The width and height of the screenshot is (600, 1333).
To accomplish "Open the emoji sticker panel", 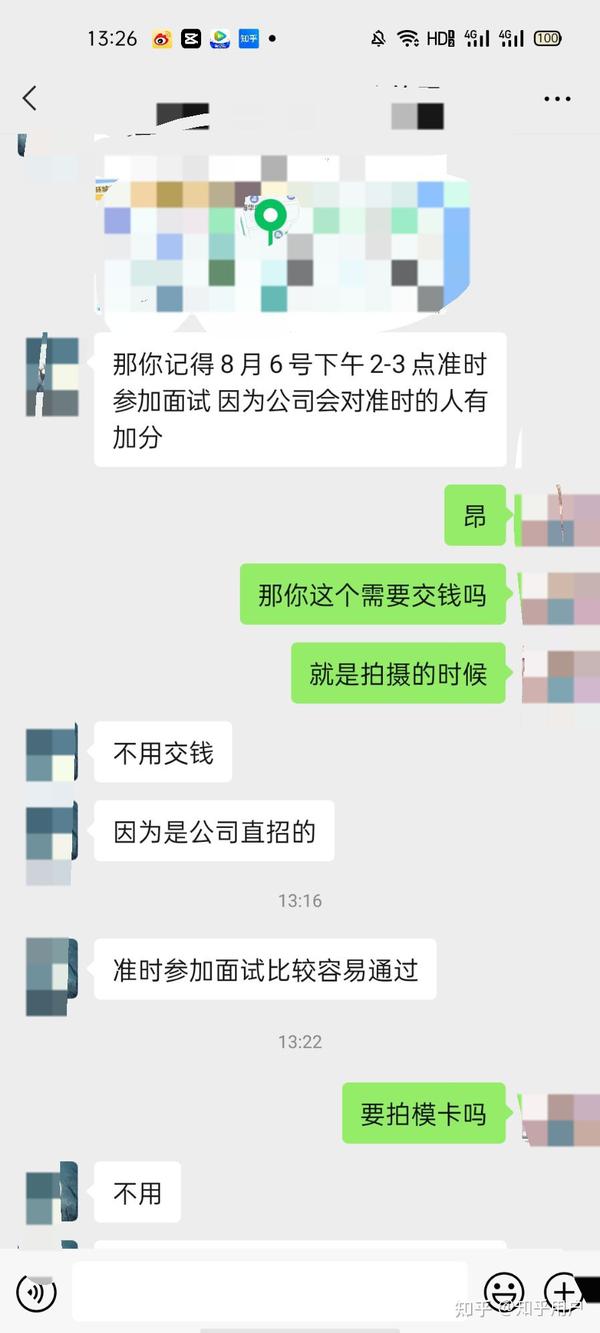I will coord(504,1292).
